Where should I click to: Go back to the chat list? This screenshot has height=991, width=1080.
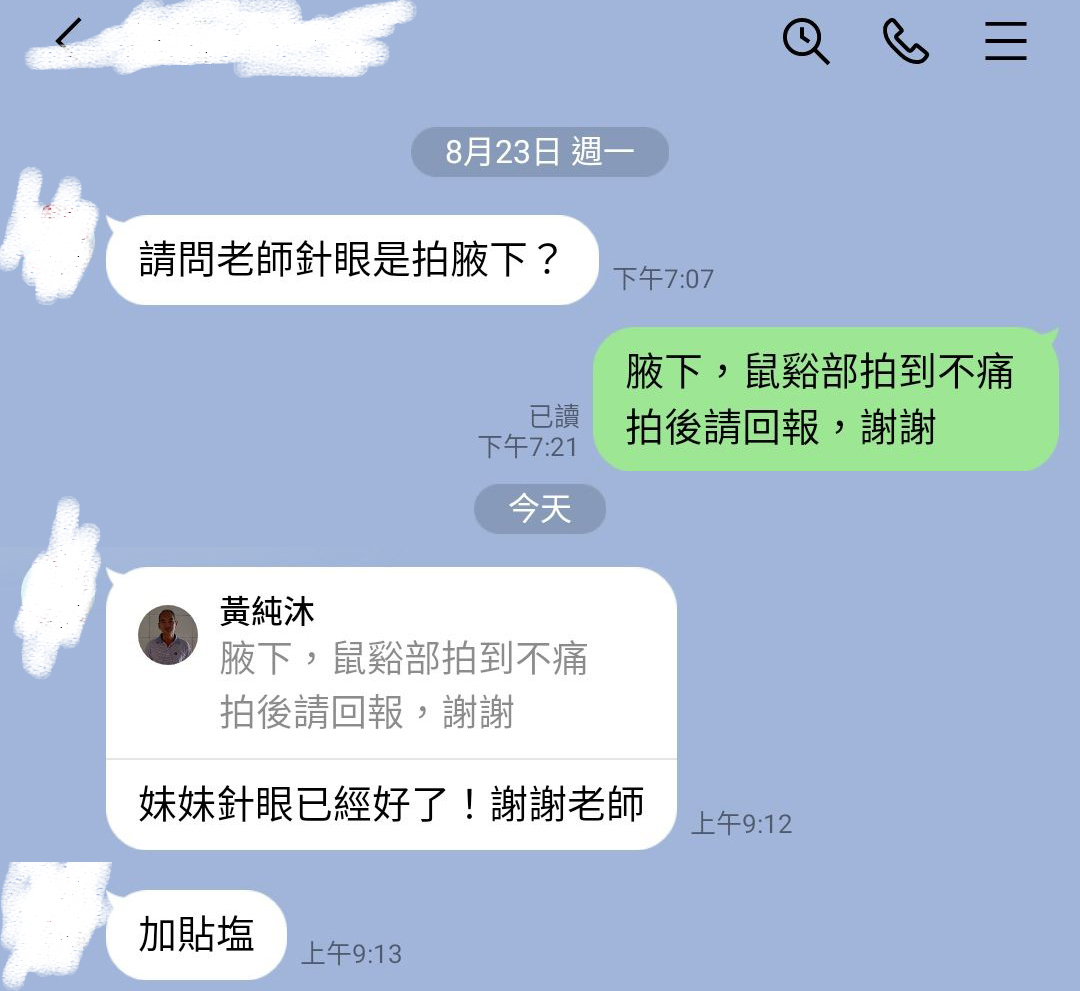click(67, 35)
